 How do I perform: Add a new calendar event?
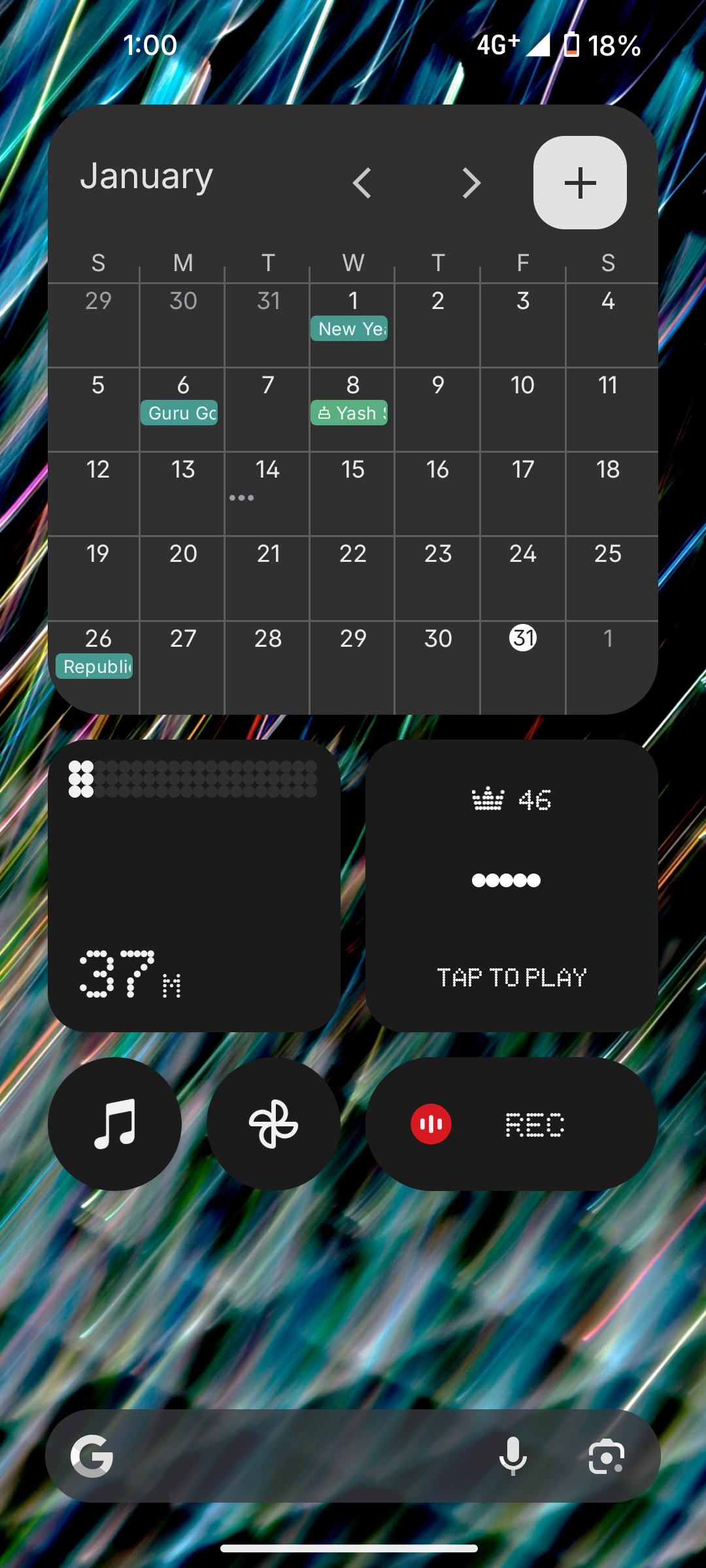click(x=580, y=183)
